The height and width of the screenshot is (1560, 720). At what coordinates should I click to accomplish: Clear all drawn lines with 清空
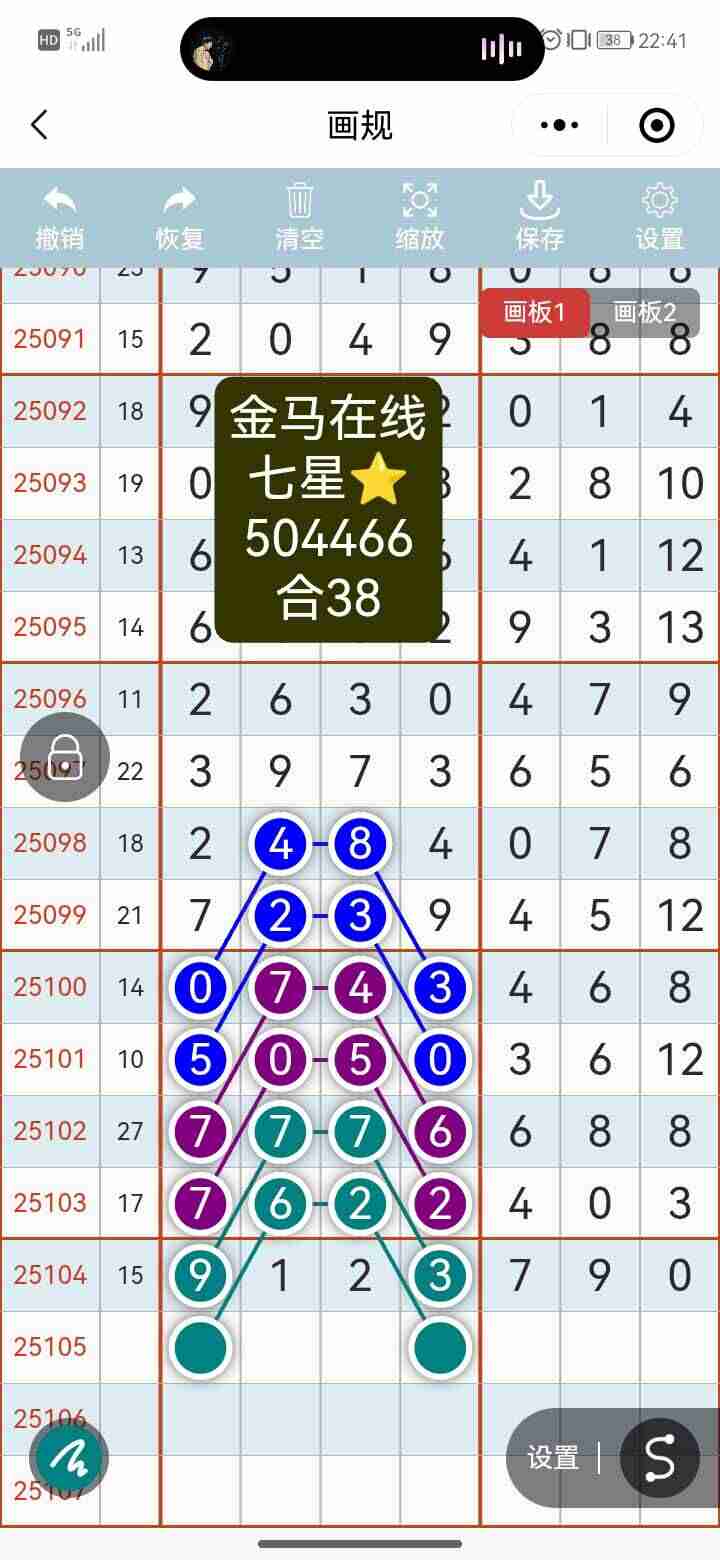click(299, 215)
